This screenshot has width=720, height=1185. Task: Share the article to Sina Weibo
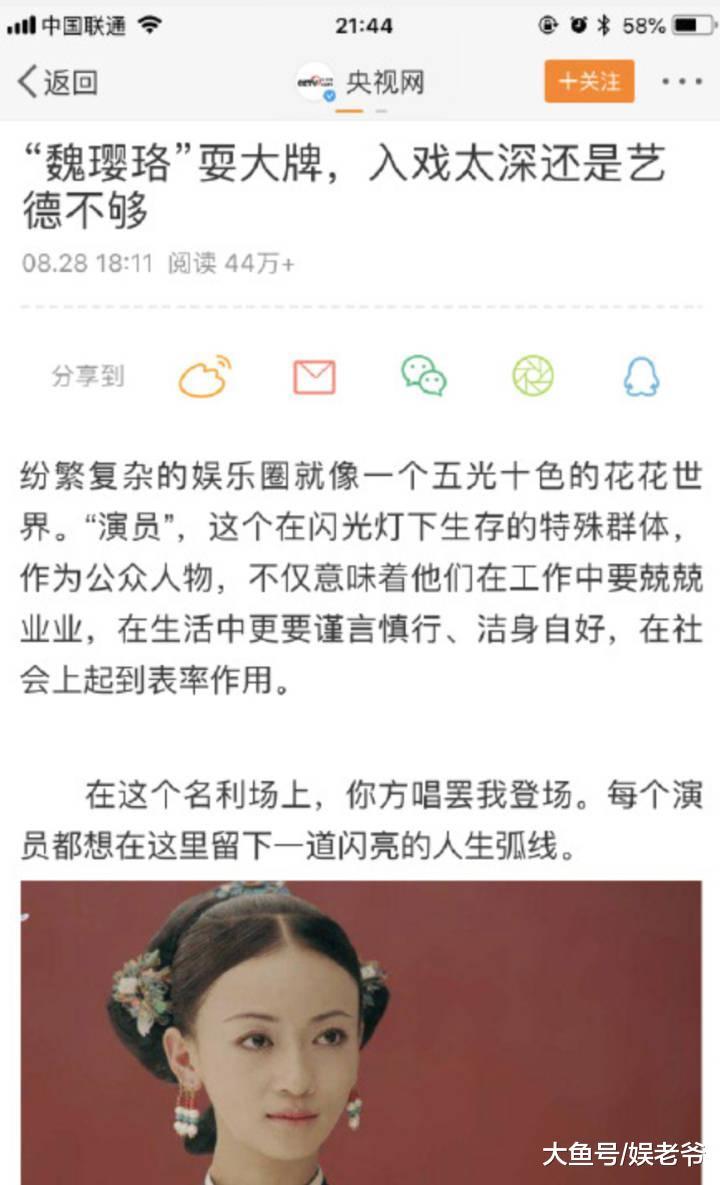pos(202,380)
